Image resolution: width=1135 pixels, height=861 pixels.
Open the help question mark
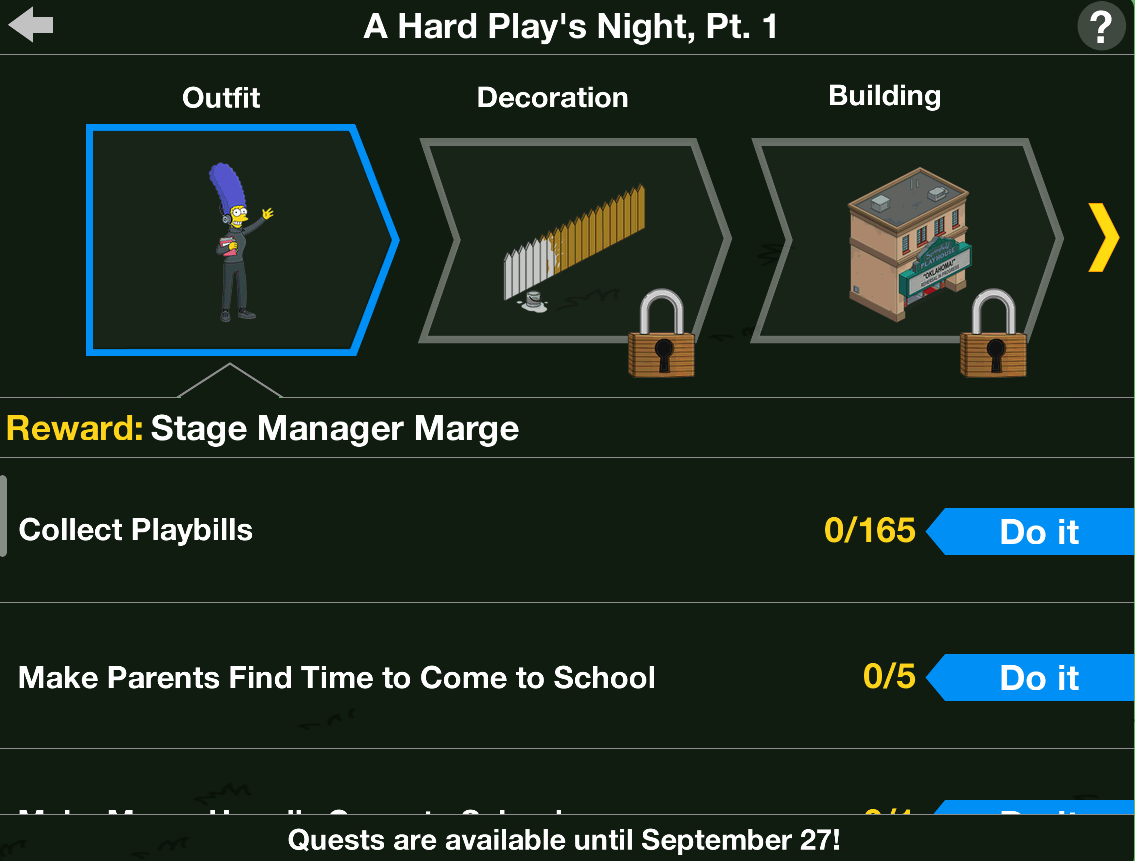click(x=1101, y=27)
